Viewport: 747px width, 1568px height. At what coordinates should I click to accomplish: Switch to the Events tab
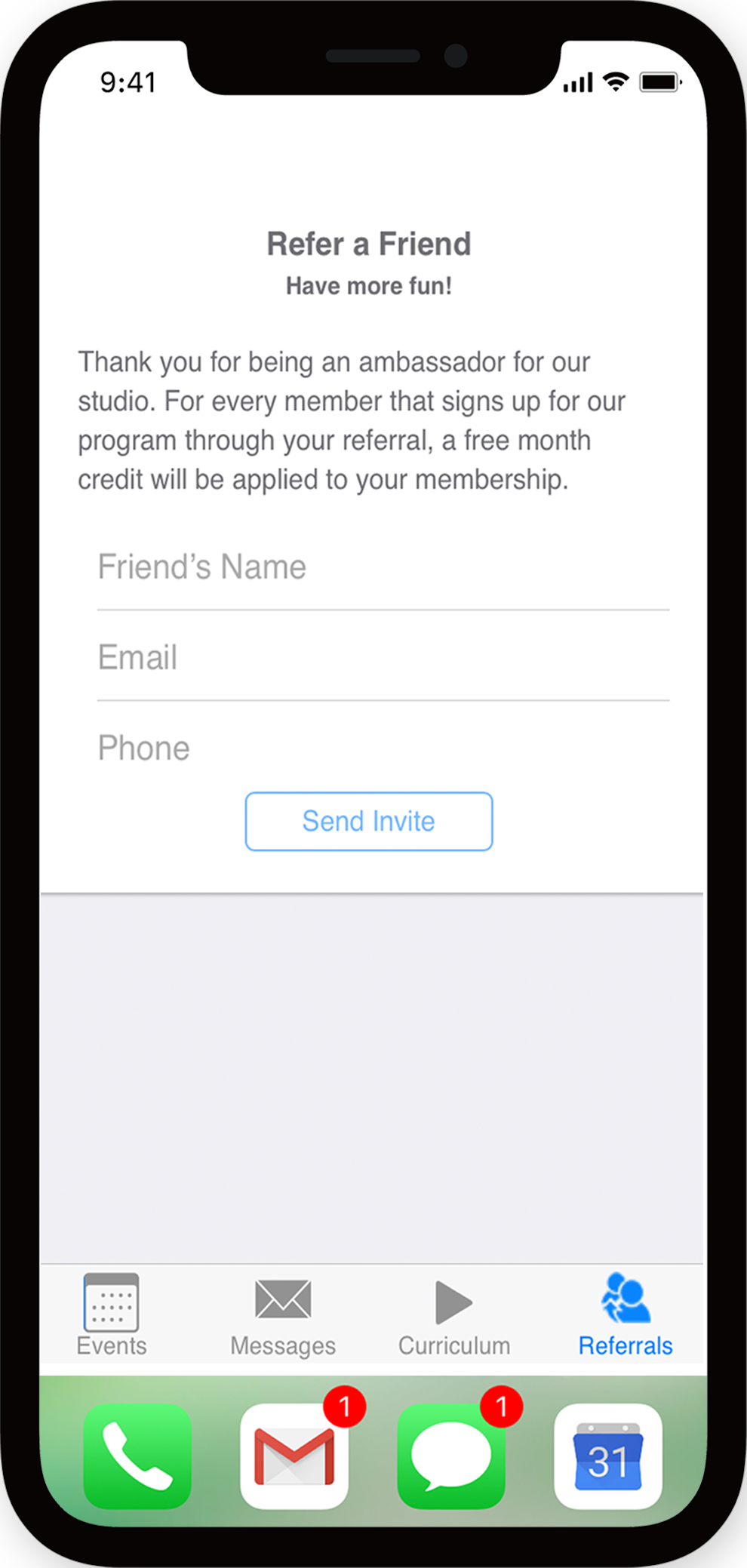tap(112, 1314)
